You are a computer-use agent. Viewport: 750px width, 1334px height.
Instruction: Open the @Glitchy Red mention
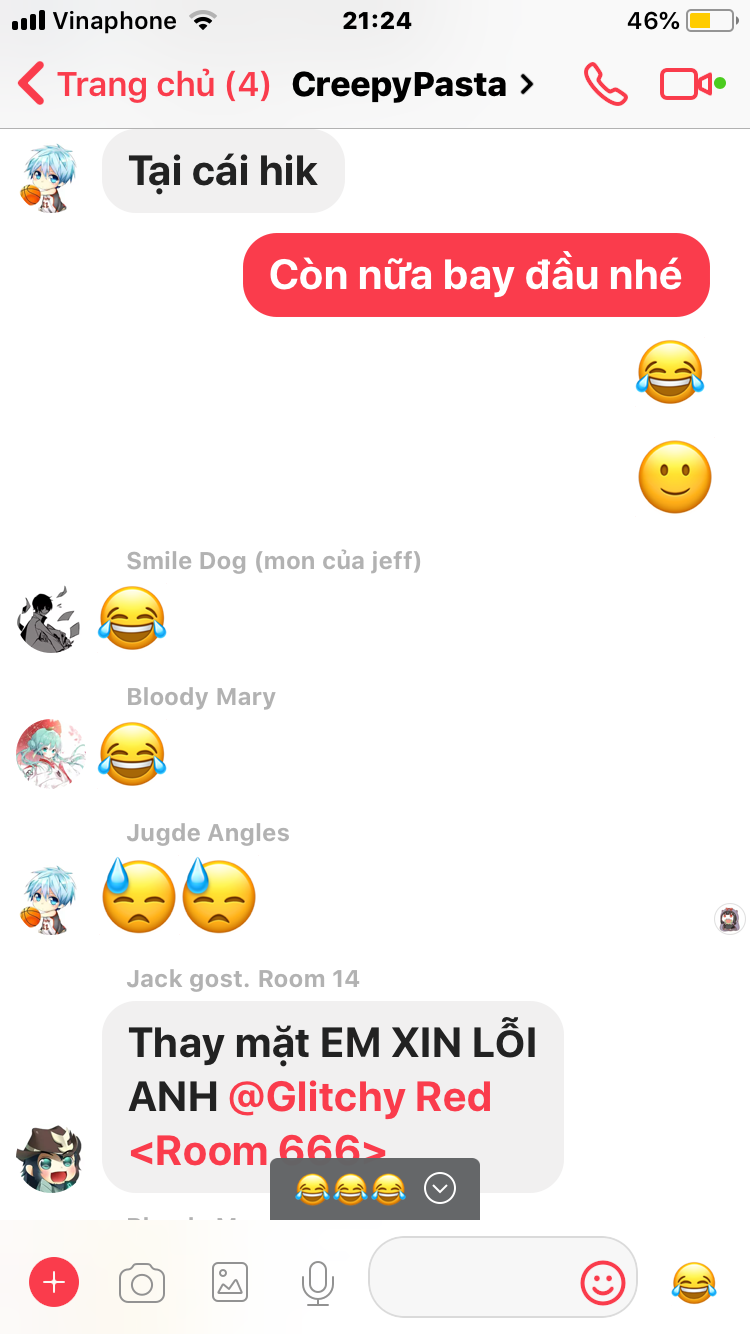tap(360, 1098)
